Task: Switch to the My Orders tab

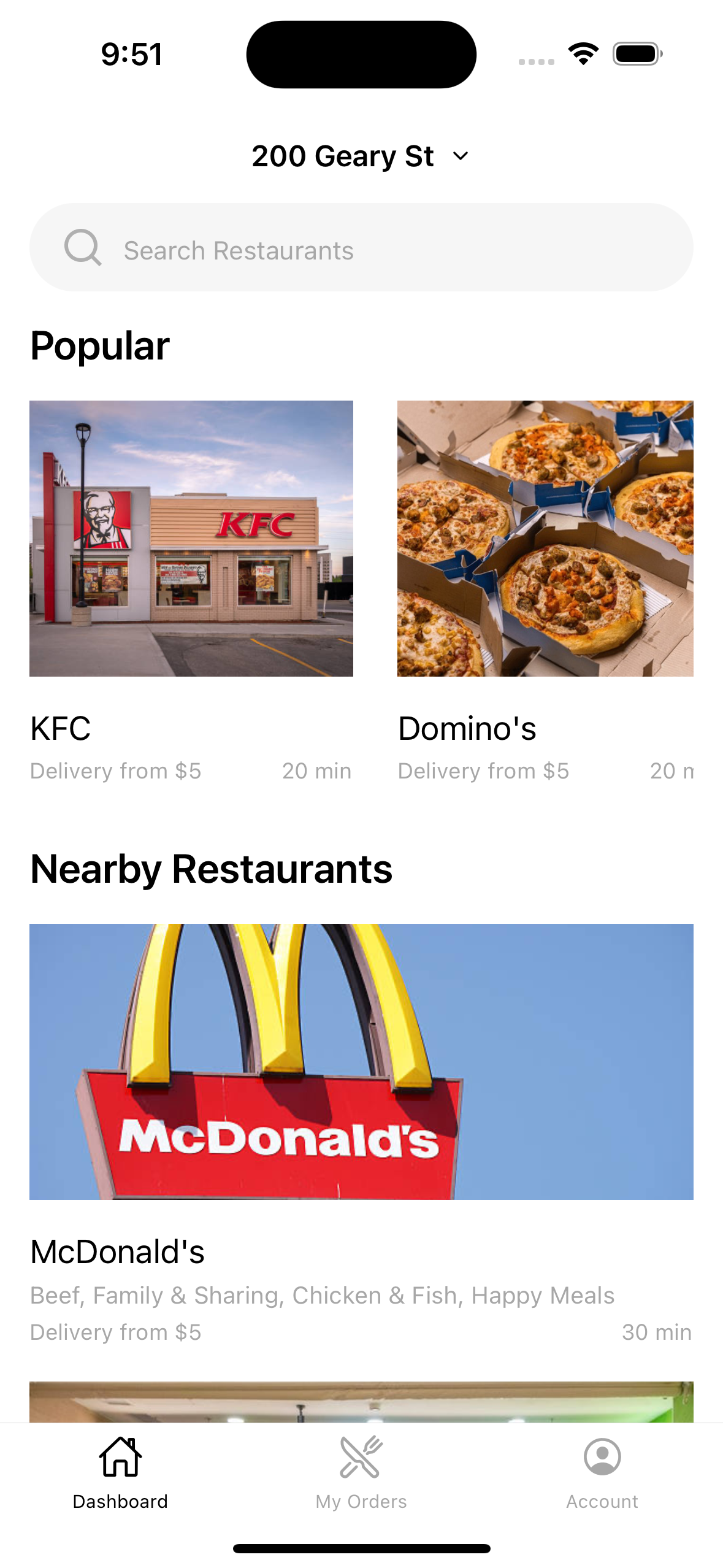Action: (361, 1474)
